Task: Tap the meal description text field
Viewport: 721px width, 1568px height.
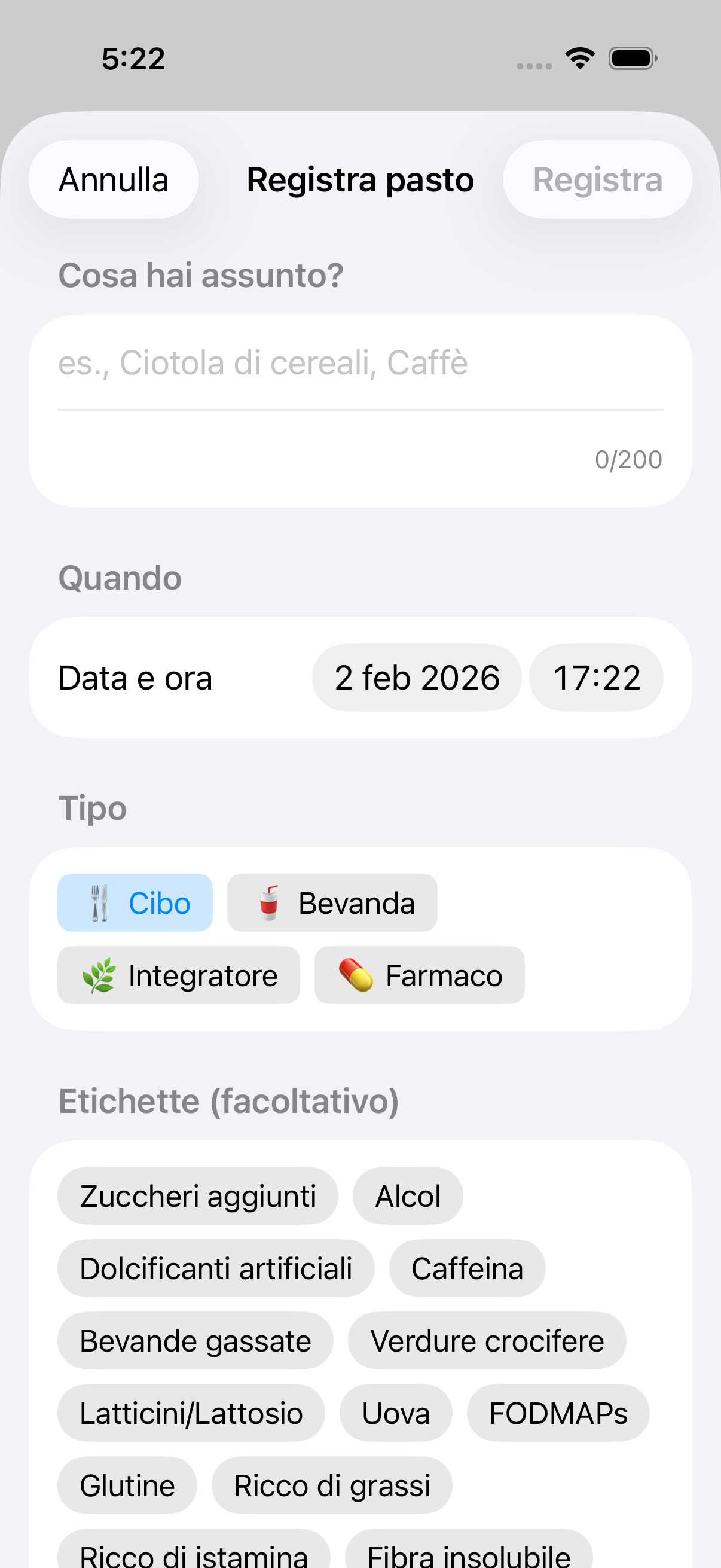Action: point(360,363)
